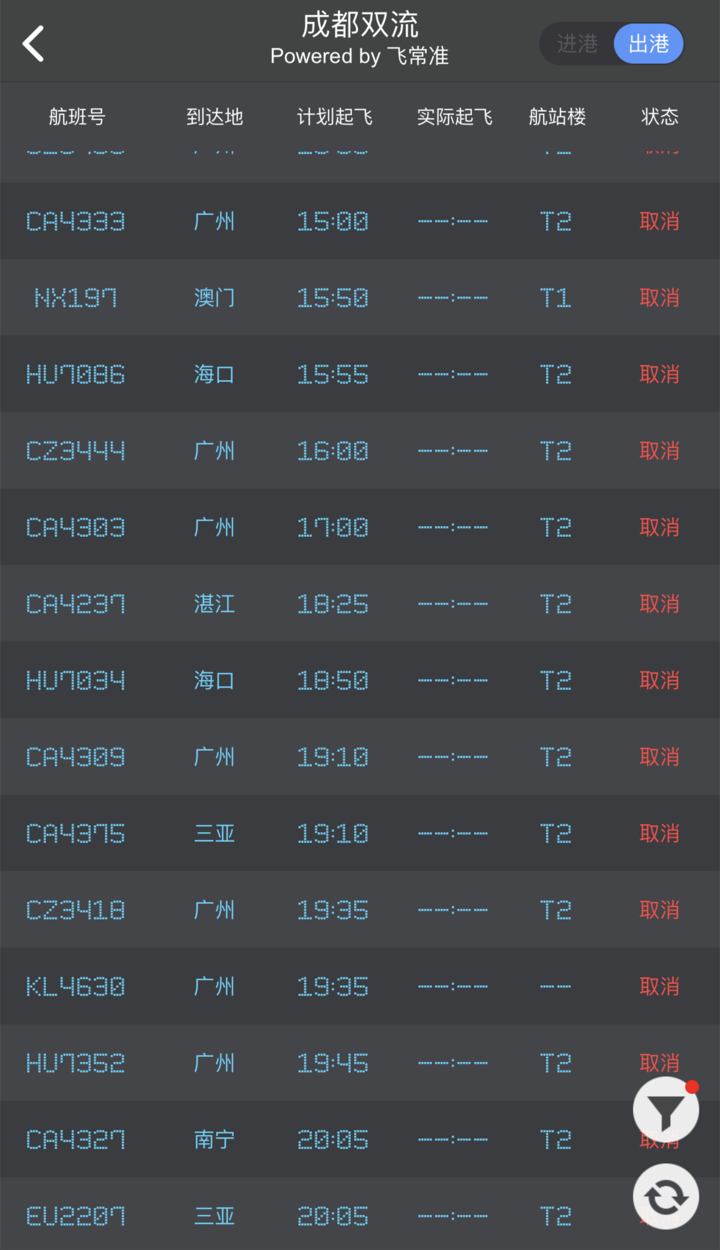Open flight CA4303 departing 17:00
Screen dimensions: 720x1250
click(360, 527)
